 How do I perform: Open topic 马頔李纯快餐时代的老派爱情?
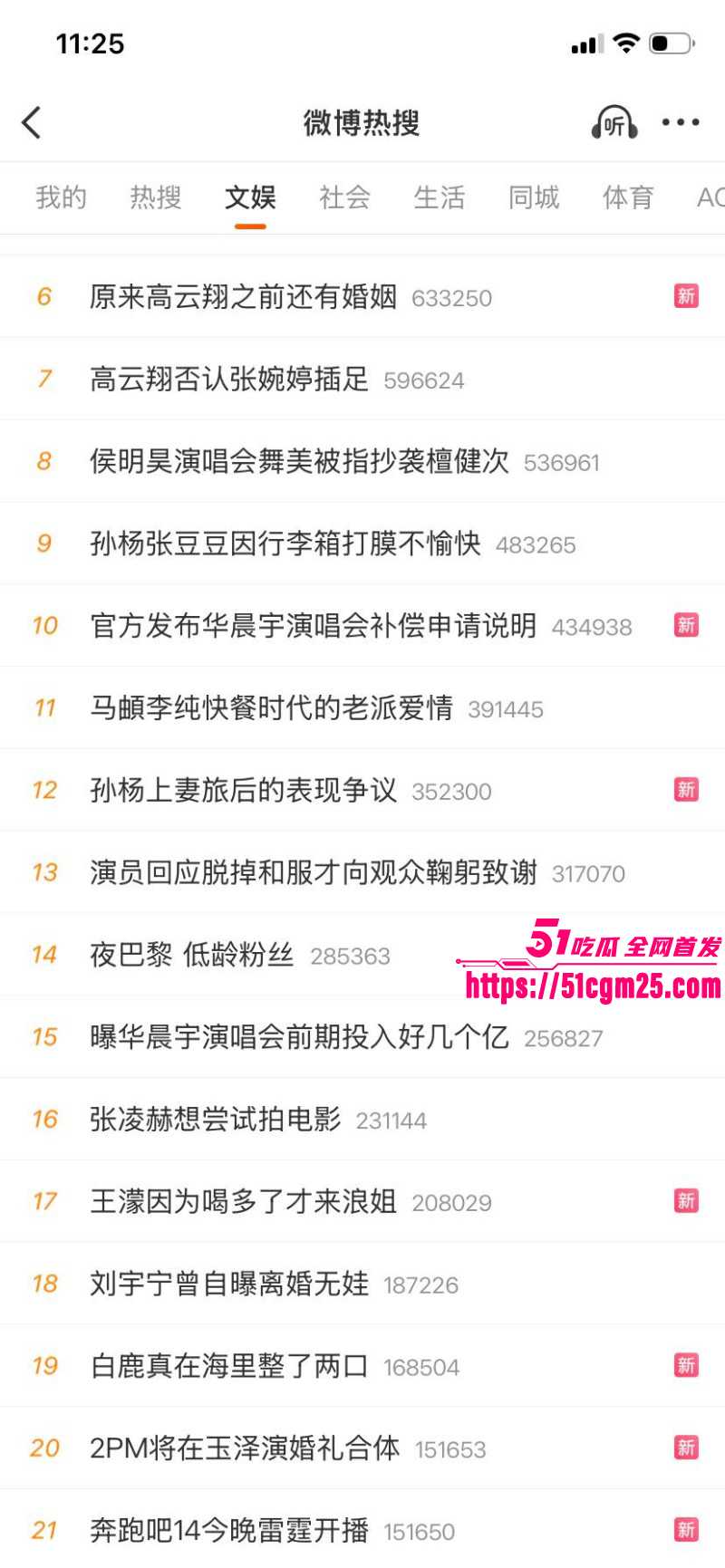coord(271,708)
